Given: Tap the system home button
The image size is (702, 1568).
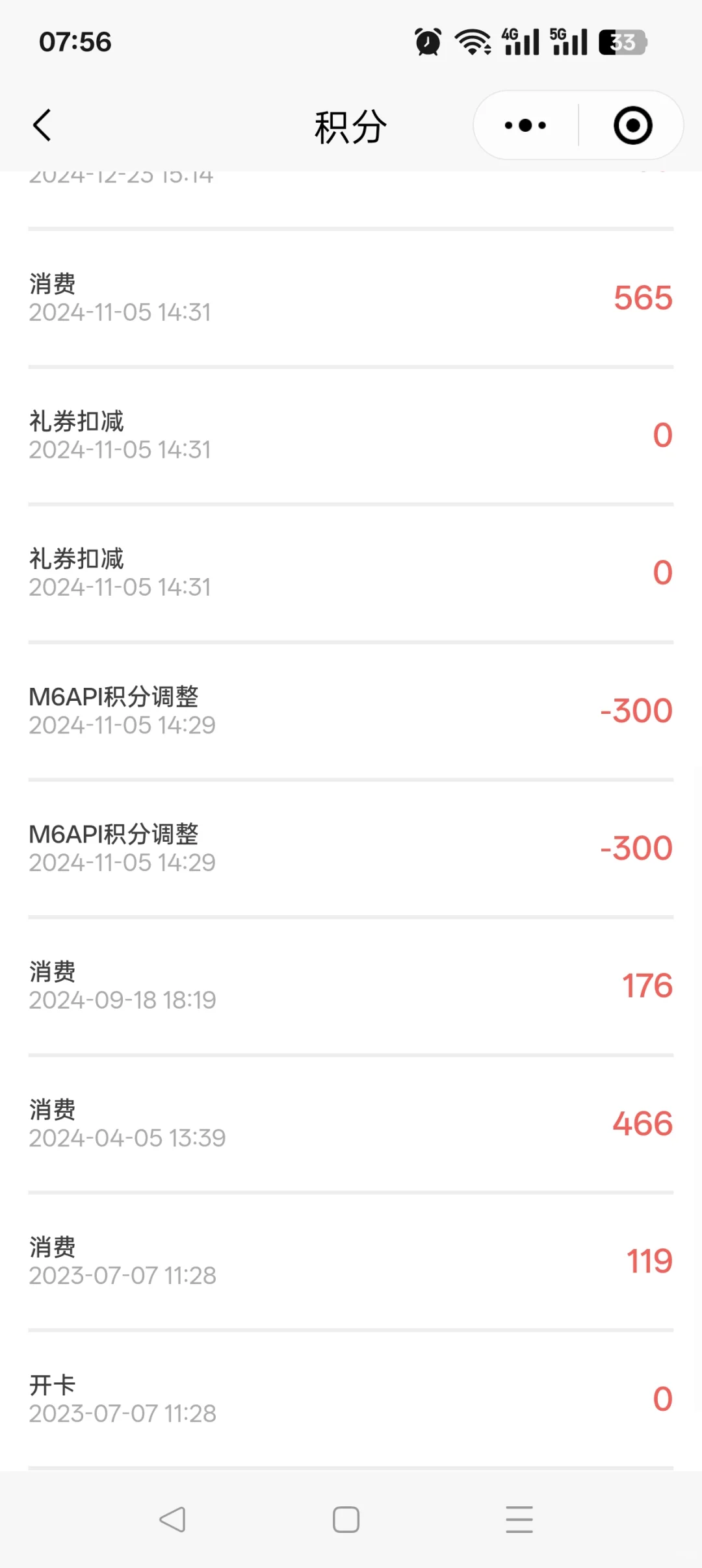Looking at the screenshot, I should pyautogui.click(x=346, y=1519).
